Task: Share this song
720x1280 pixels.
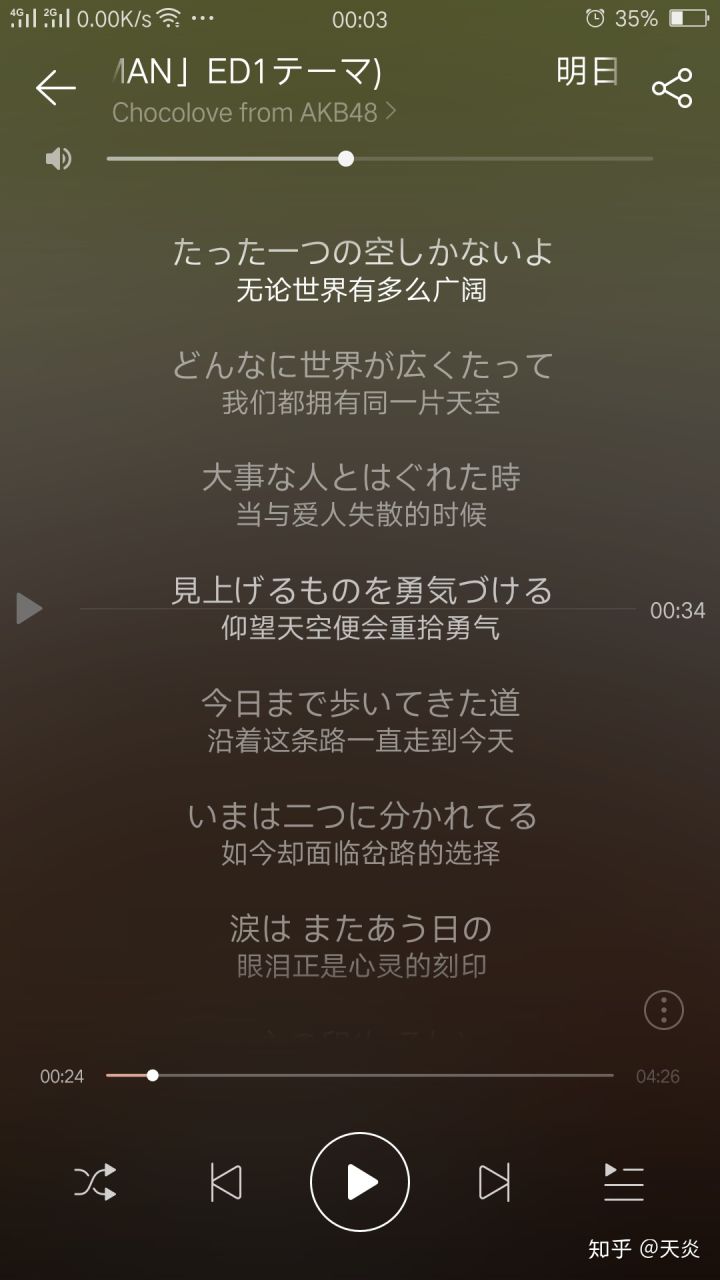Action: (x=672, y=89)
